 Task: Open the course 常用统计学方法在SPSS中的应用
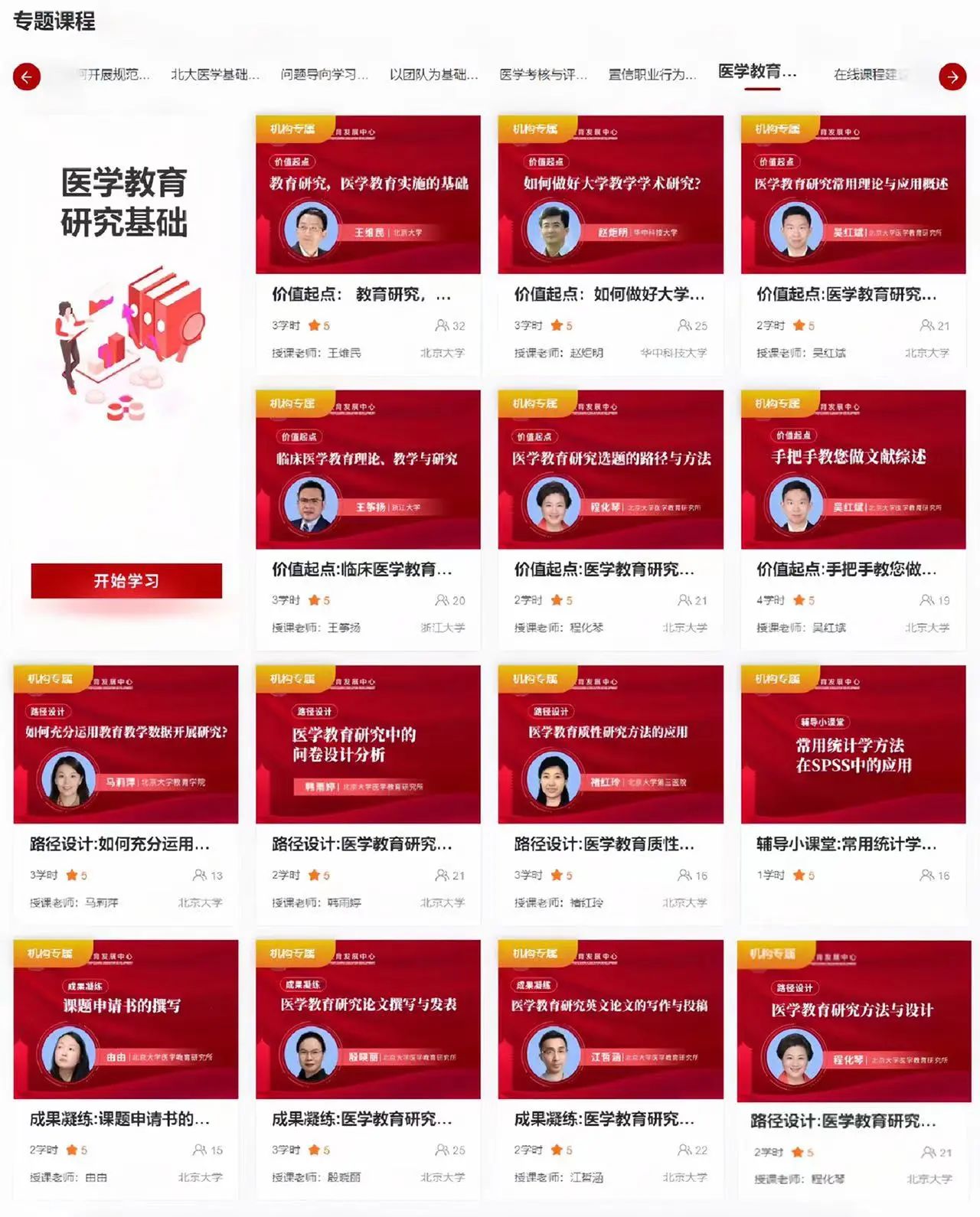(853, 745)
